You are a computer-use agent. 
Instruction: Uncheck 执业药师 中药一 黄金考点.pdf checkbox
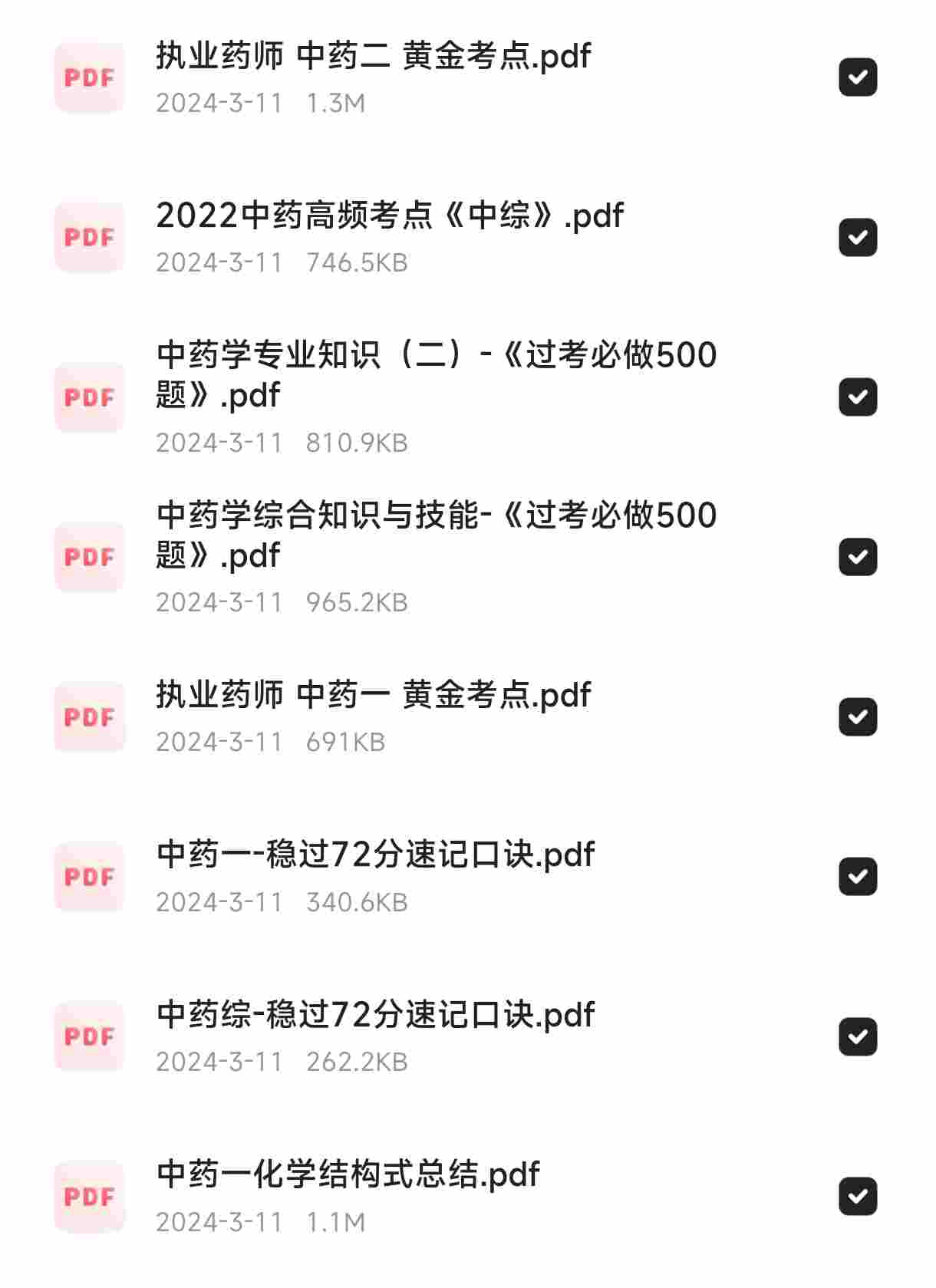(x=857, y=716)
